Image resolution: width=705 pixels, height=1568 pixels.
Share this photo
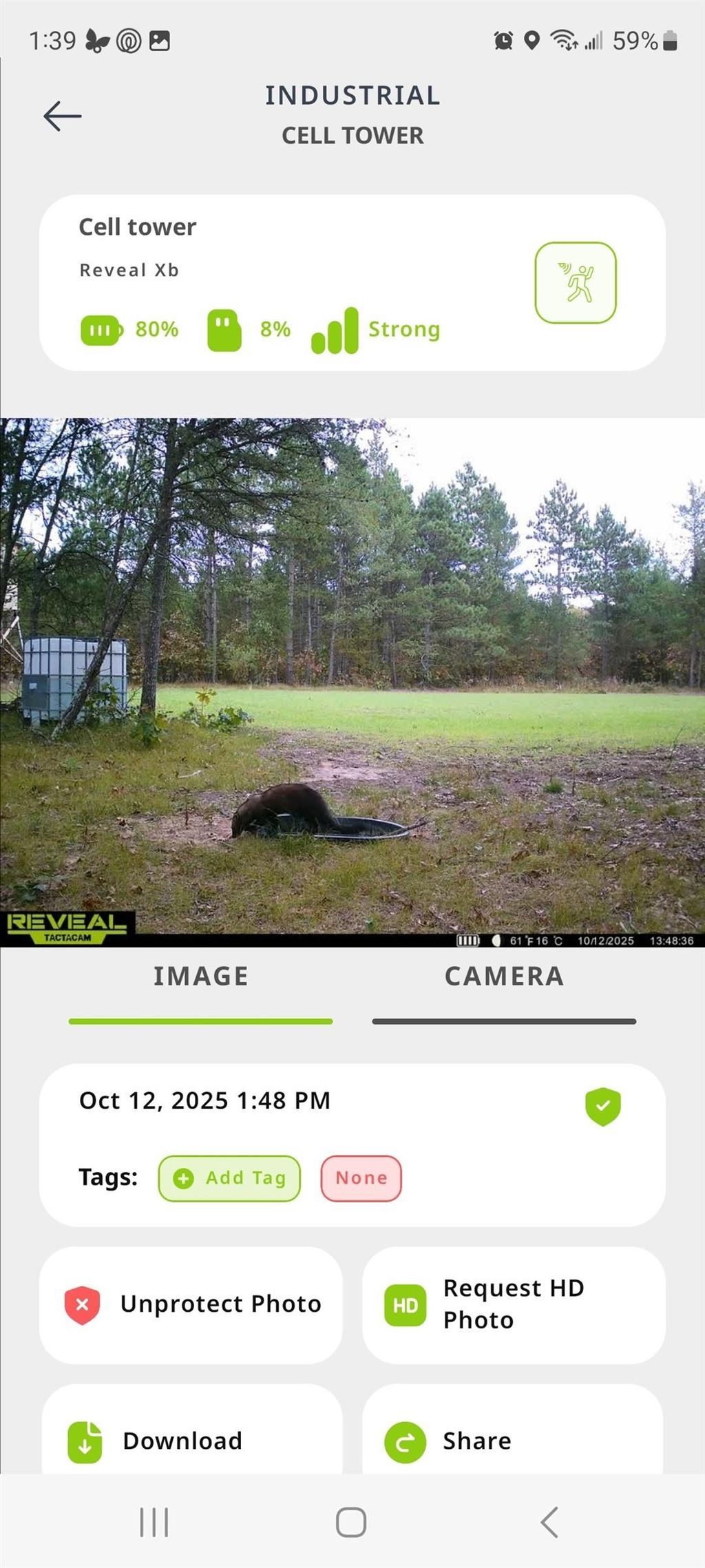pos(514,1441)
